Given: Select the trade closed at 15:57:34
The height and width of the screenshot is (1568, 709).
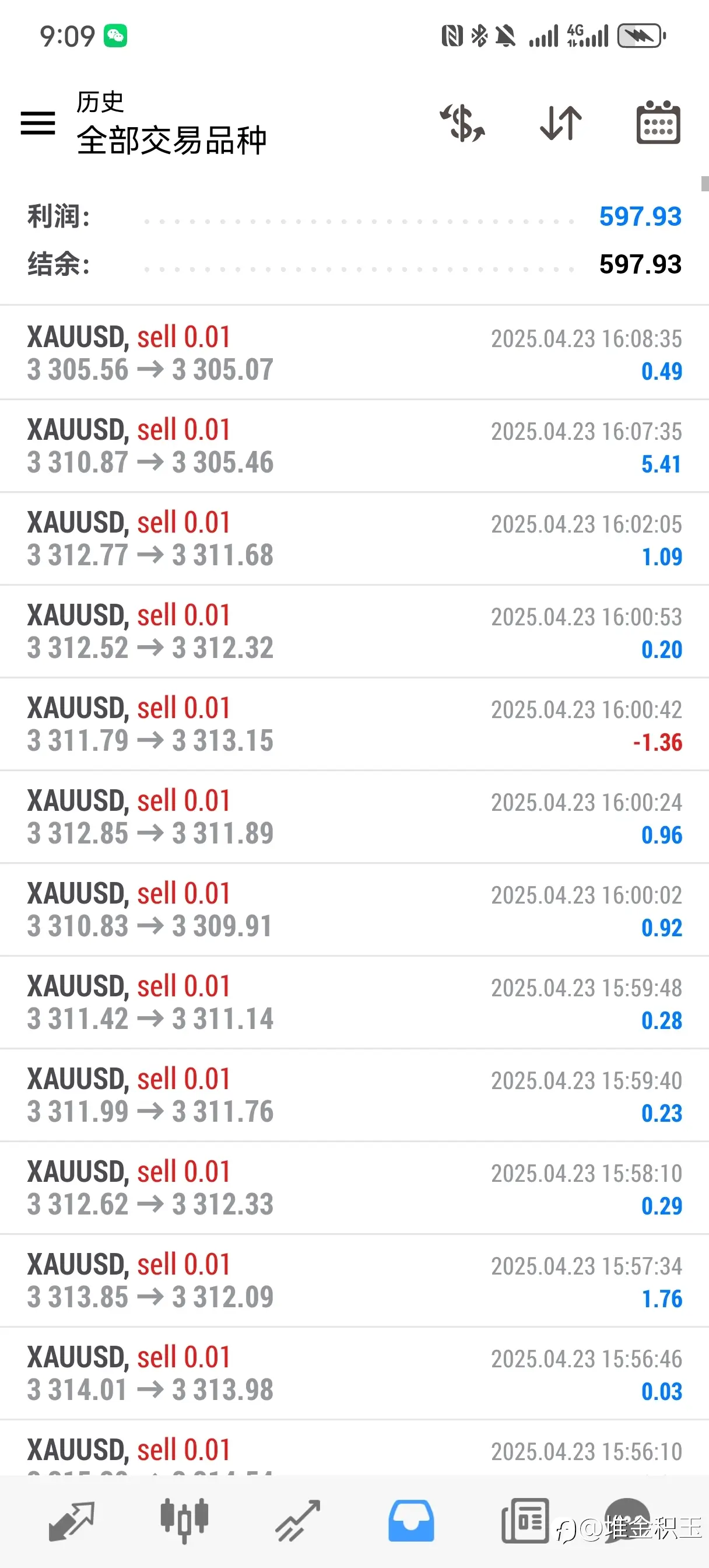Looking at the screenshot, I should [x=354, y=1280].
